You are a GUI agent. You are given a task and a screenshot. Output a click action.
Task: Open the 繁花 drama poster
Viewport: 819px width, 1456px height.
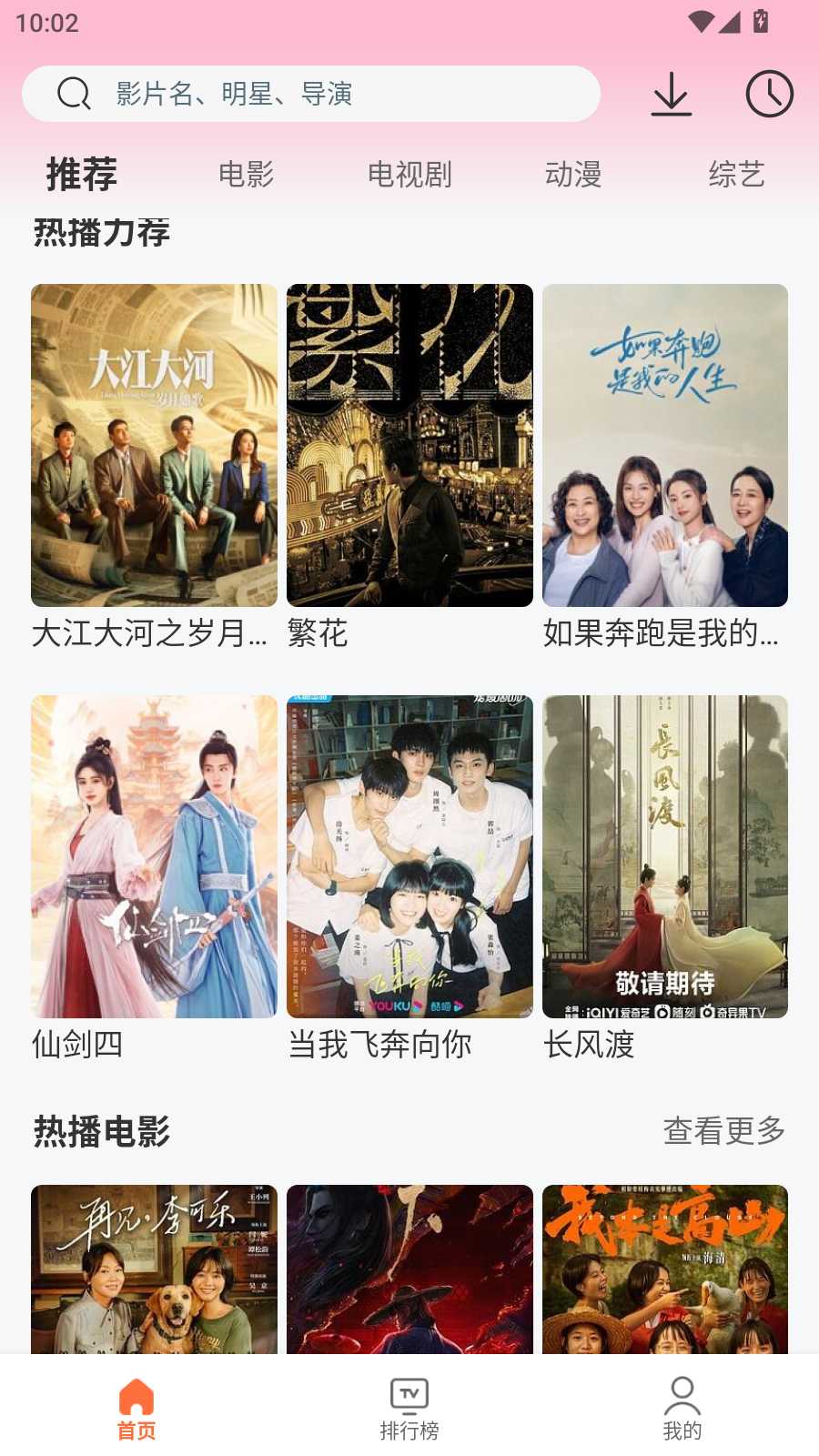point(409,446)
